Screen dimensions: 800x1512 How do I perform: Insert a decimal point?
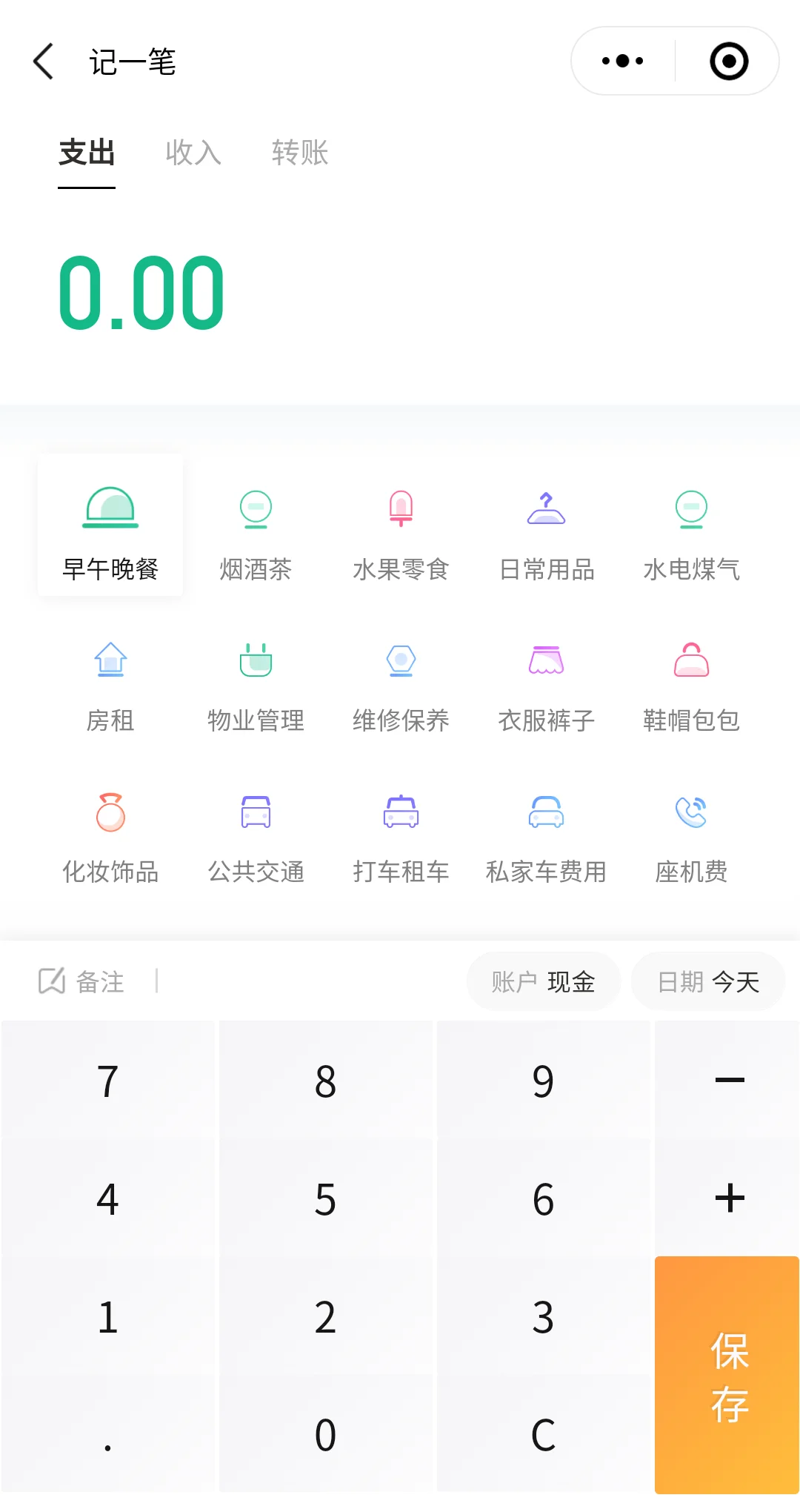point(108,1435)
